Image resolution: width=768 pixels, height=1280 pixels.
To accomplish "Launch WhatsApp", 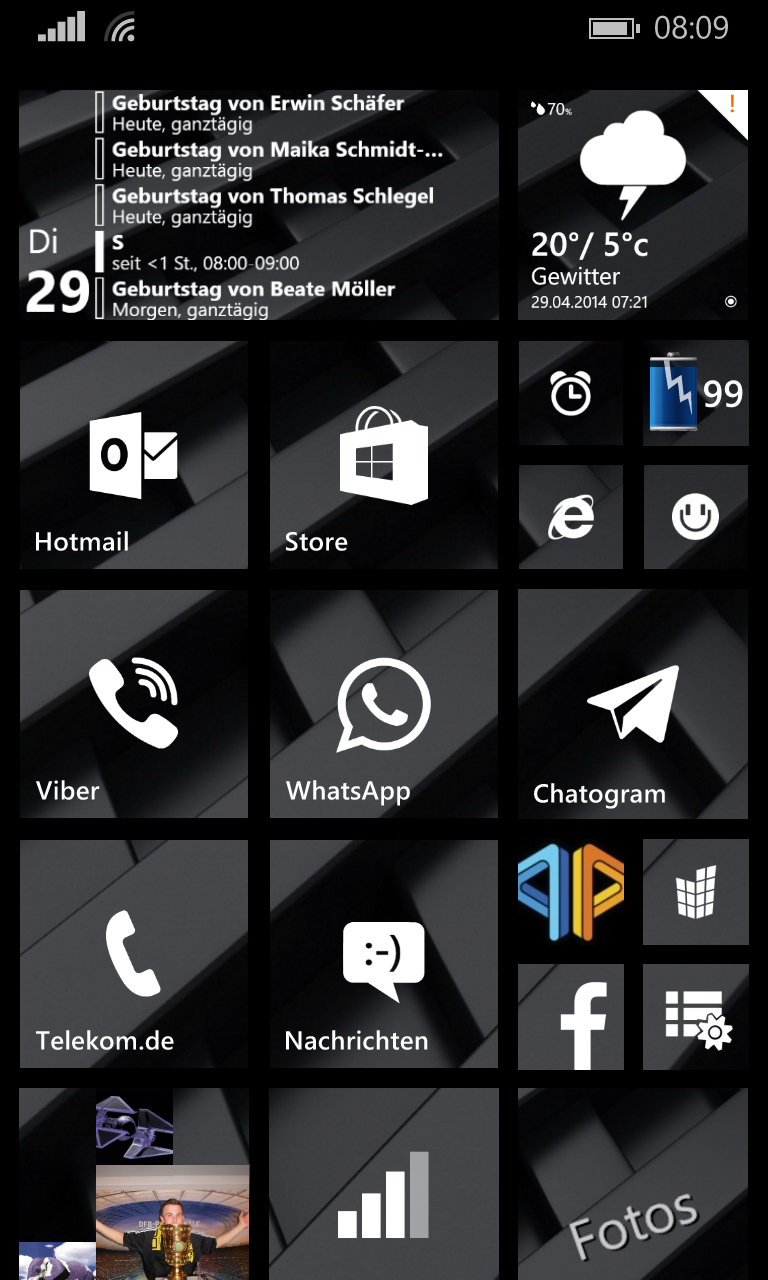I will (x=384, y=704).
